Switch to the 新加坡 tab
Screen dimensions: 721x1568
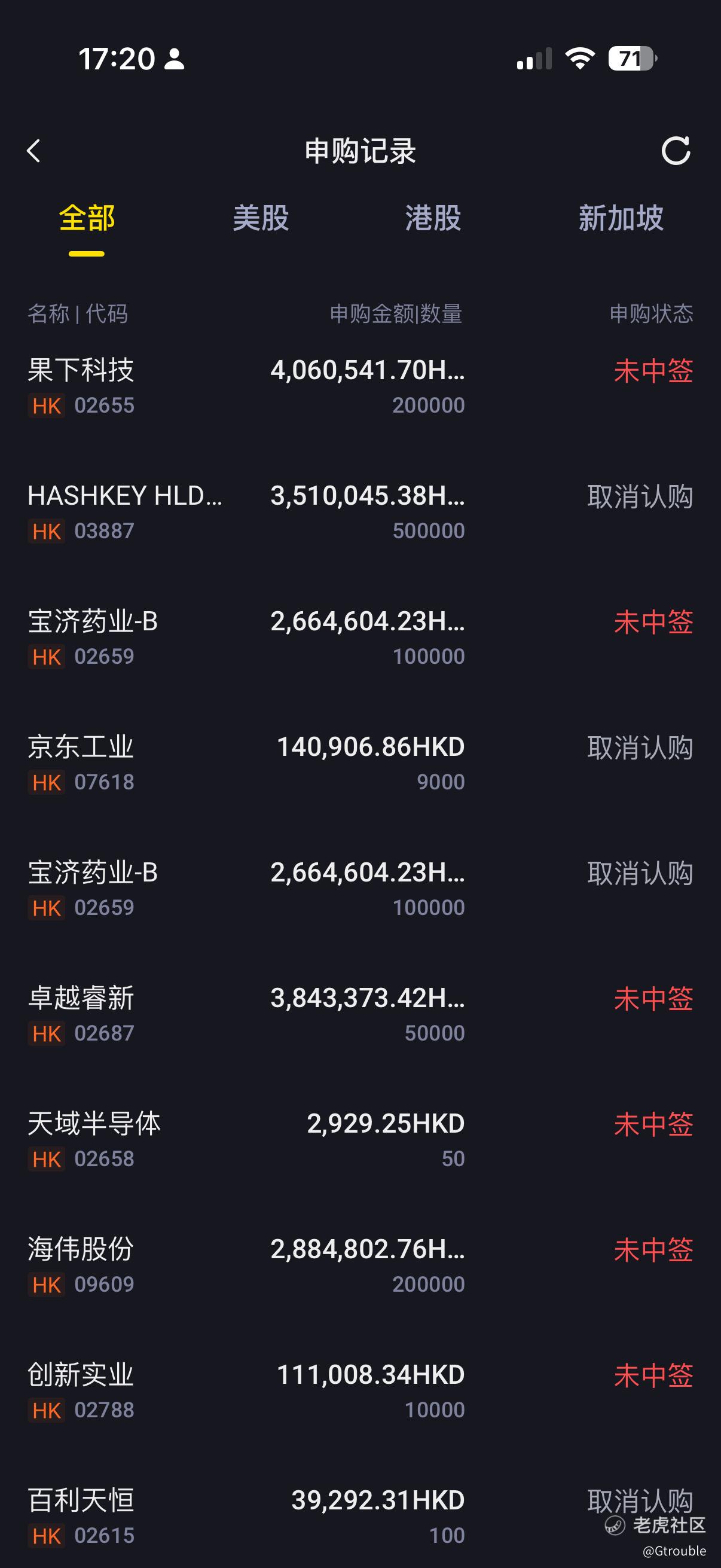click(621, 218)
